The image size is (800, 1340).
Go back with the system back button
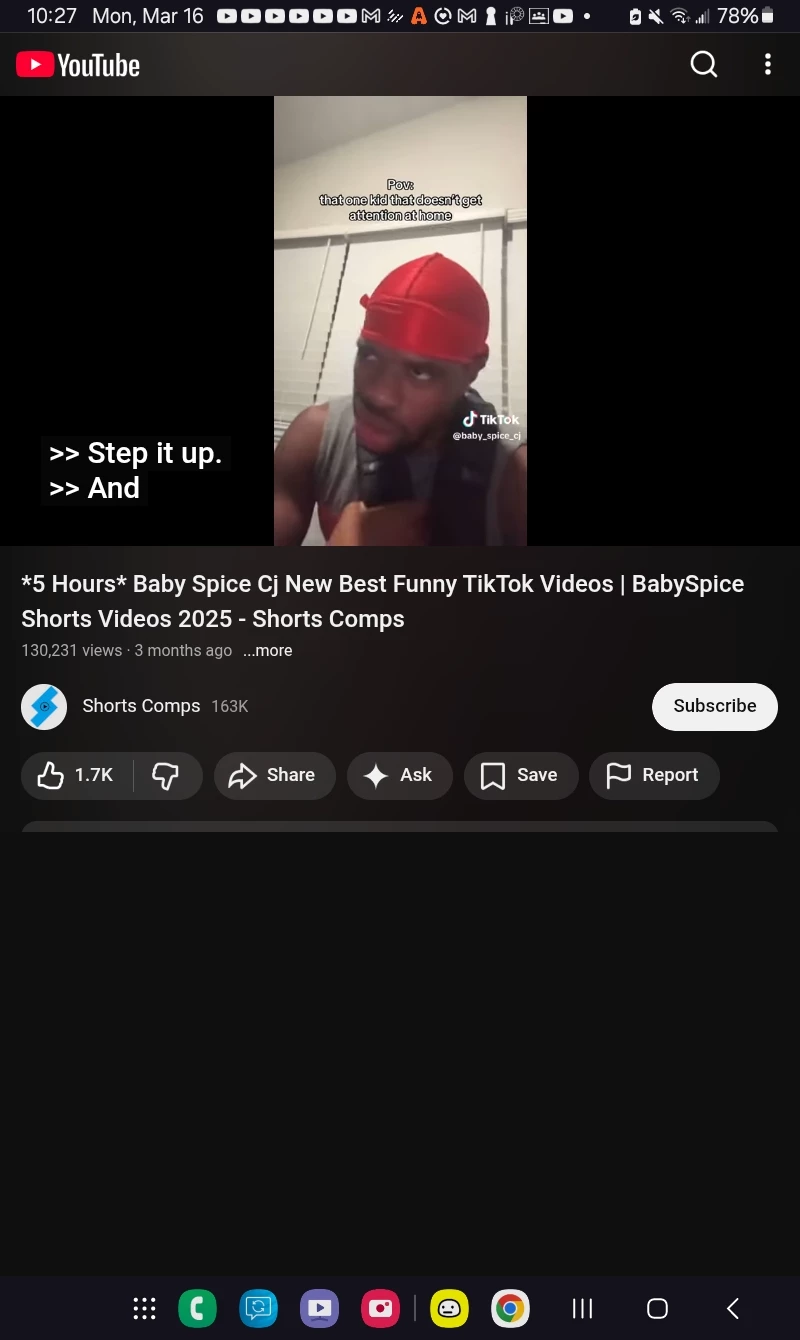732,1308
